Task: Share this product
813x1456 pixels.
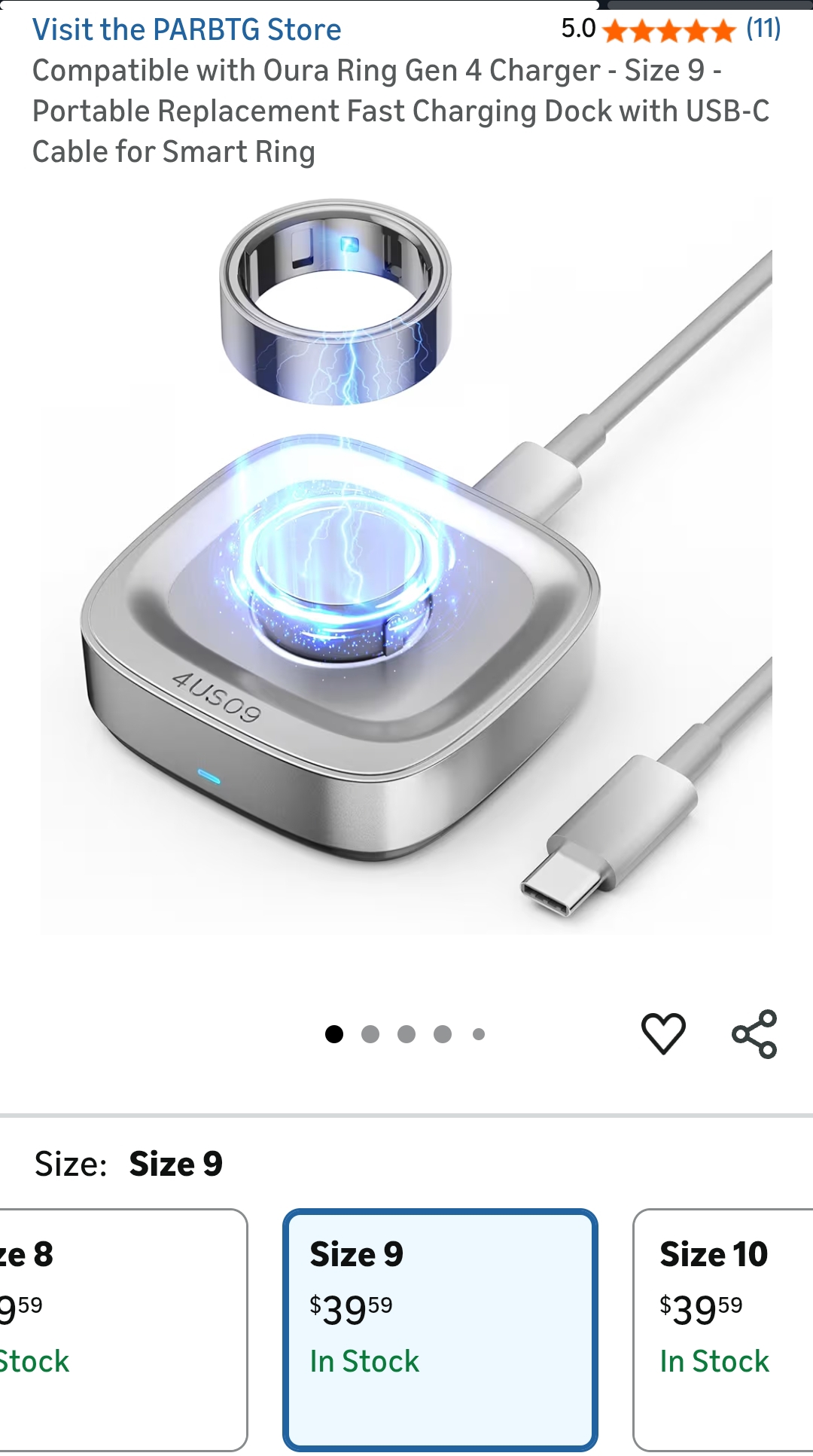Action: pos(754,1033)
